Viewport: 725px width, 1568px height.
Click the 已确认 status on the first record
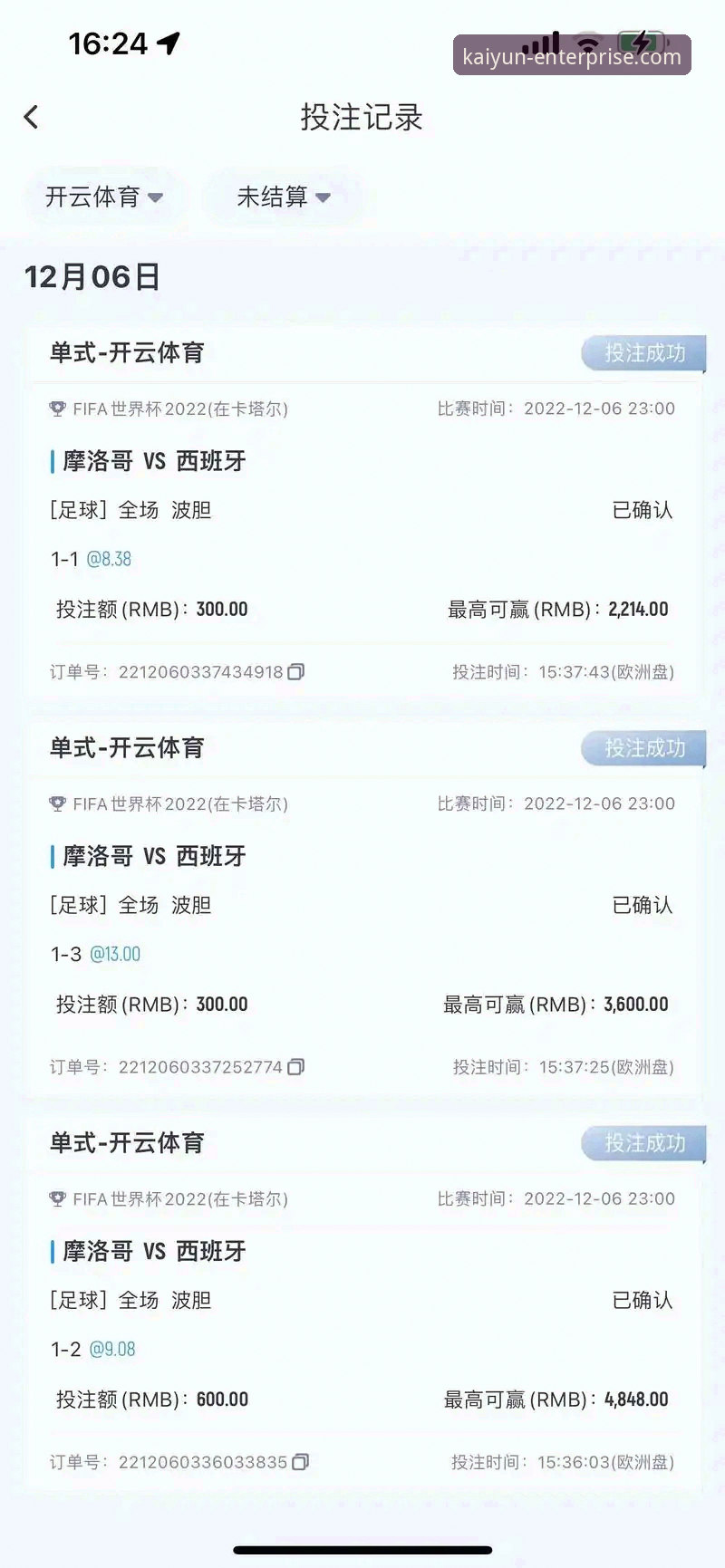click(x=642, y=510)
